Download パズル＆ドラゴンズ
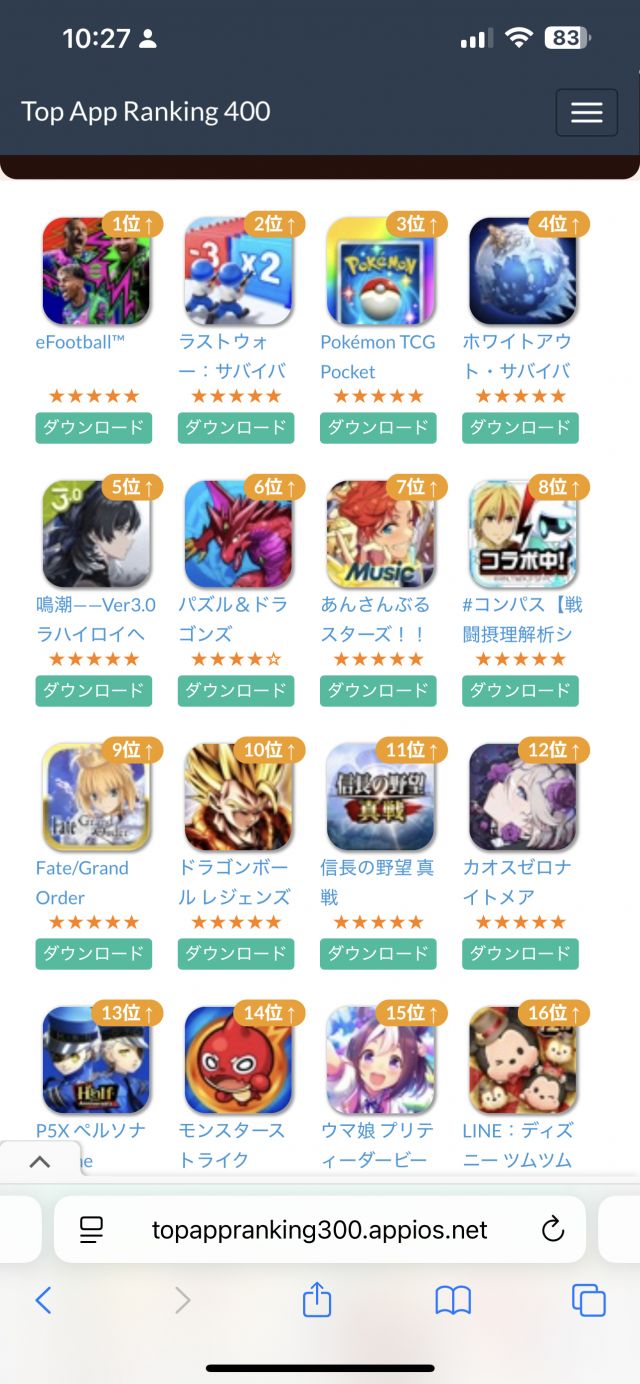The image size is (640, 1384). click(x=236, y=691)
